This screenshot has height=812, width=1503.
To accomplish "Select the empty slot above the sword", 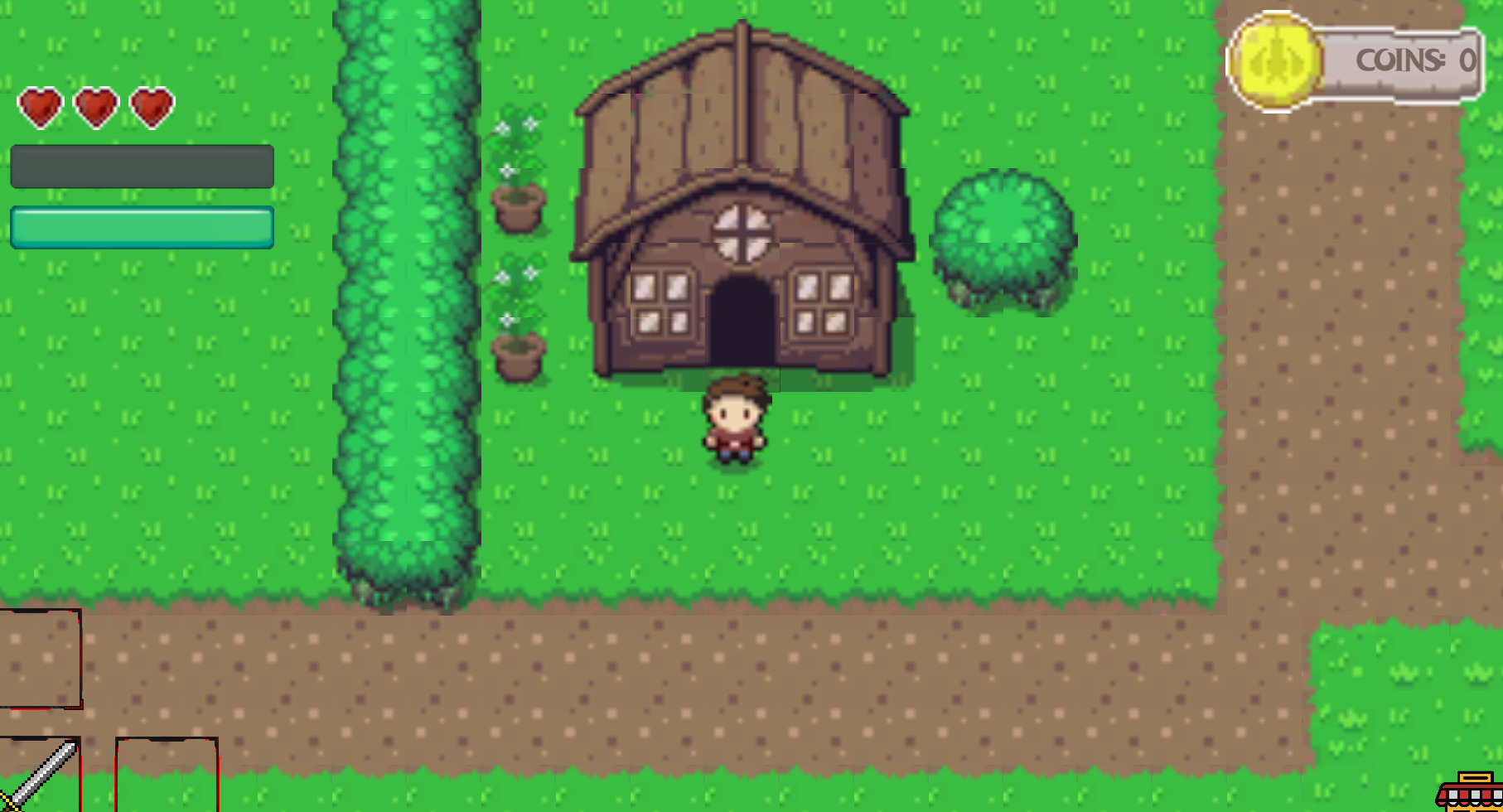I will tap(40, 659).
